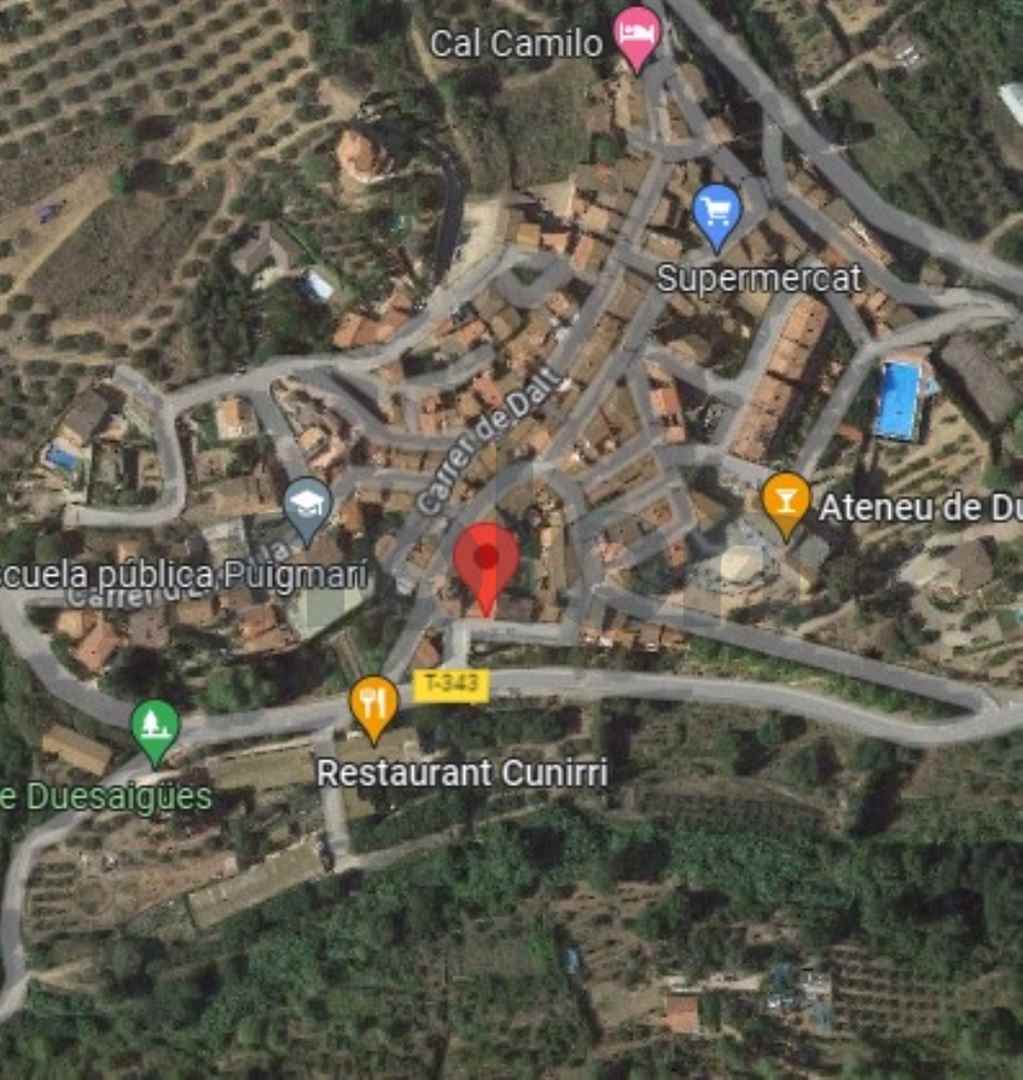Open the Cal Camilo lodging marker
The height and width of the screenshot is (1080, 1023).
pyautogui.click(x=637, y=33)
